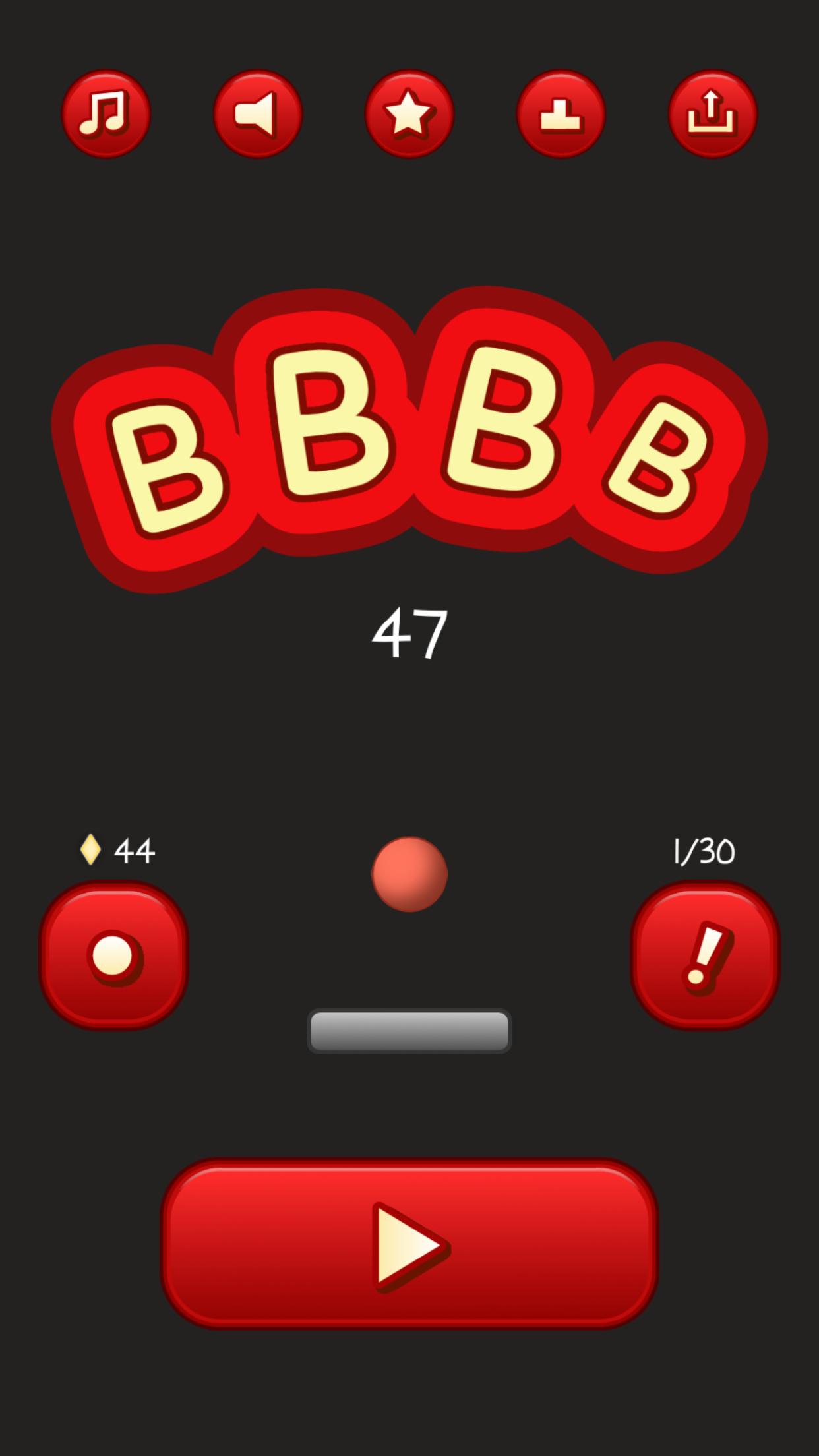Toggle the background music button
819x1456 pixels.
pyautogui.click(x=106, y=114)
